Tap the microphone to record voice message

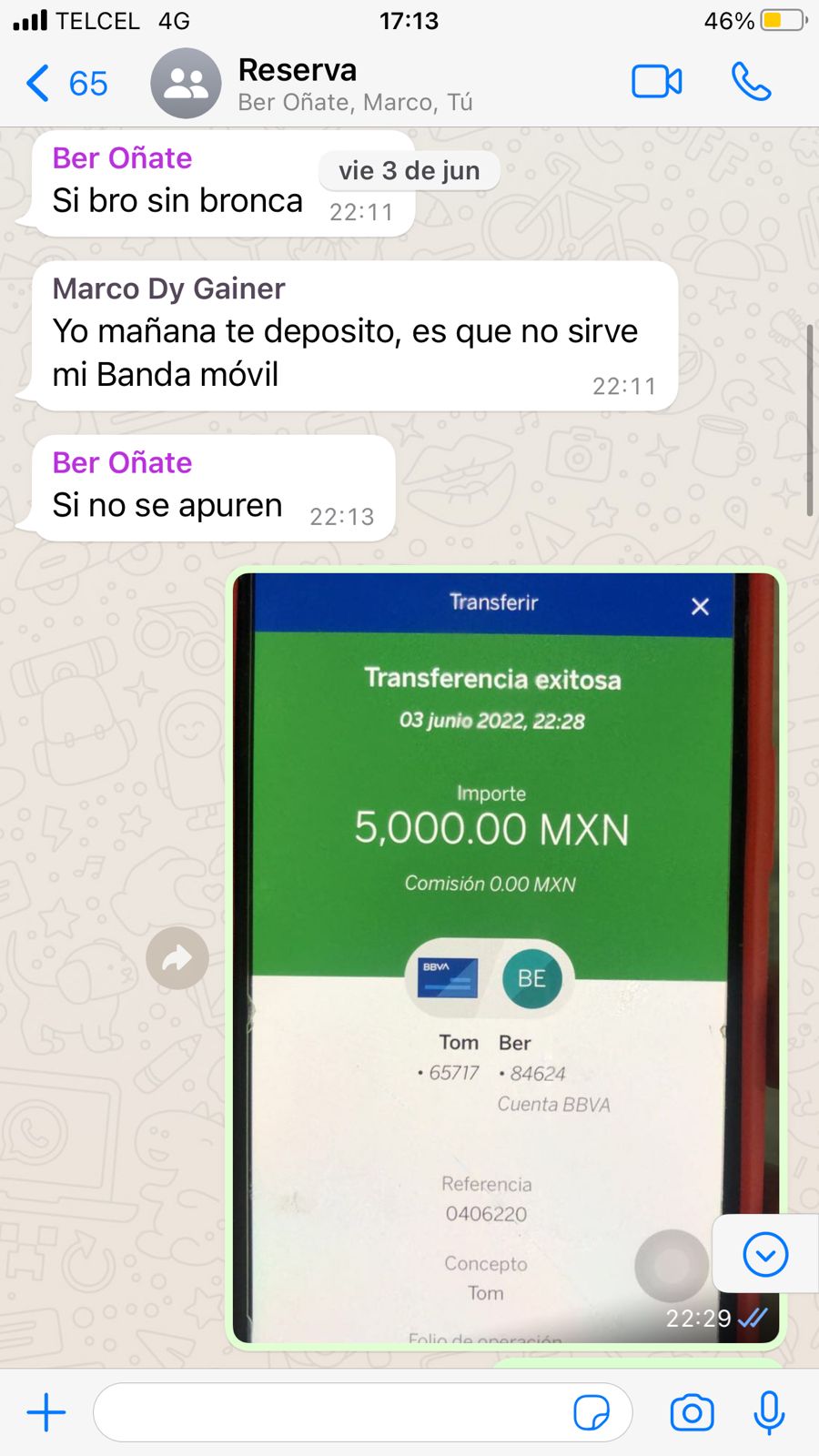coord(769,1413)
